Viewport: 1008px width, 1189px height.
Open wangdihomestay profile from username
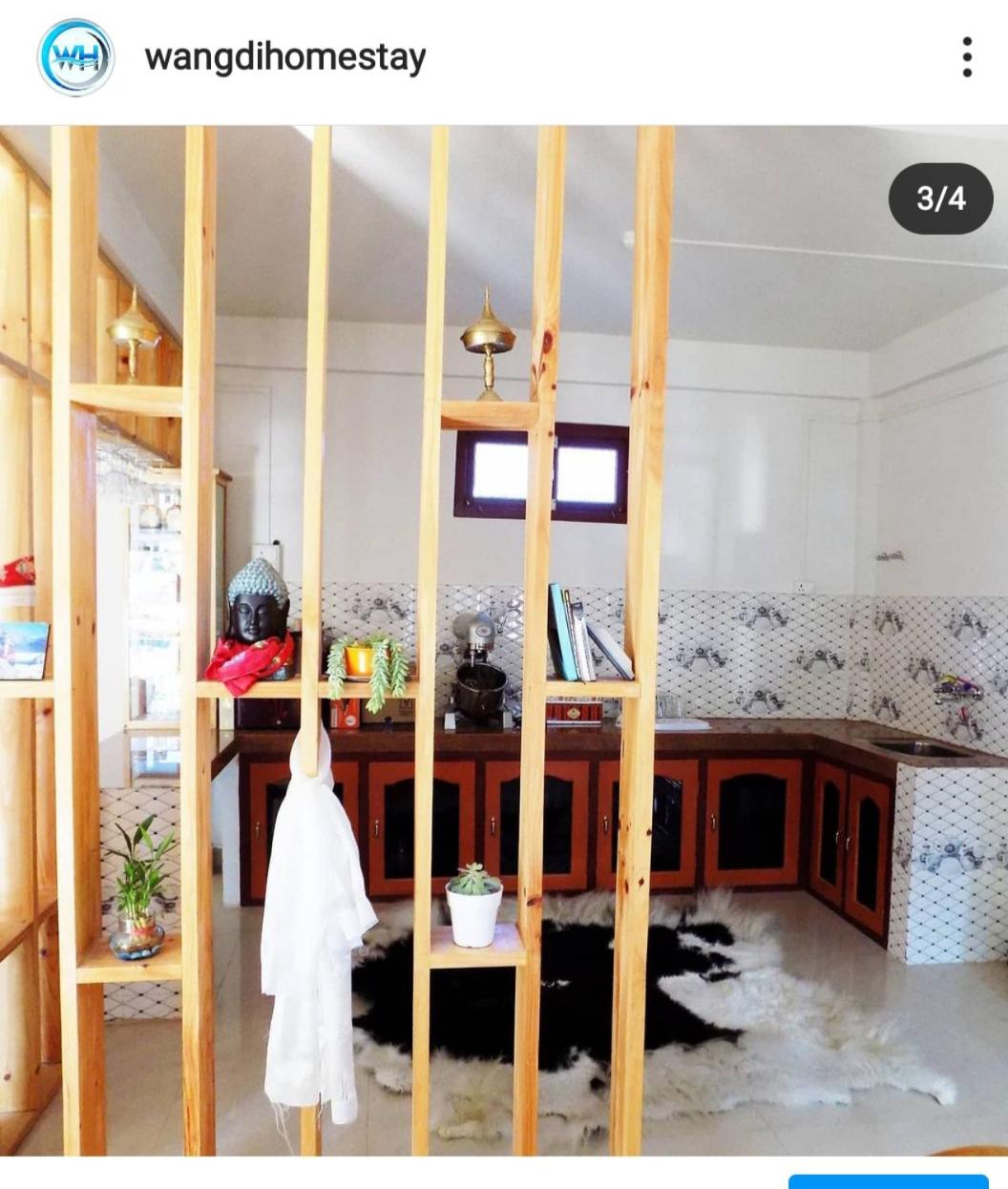click(x=284, y=58)
